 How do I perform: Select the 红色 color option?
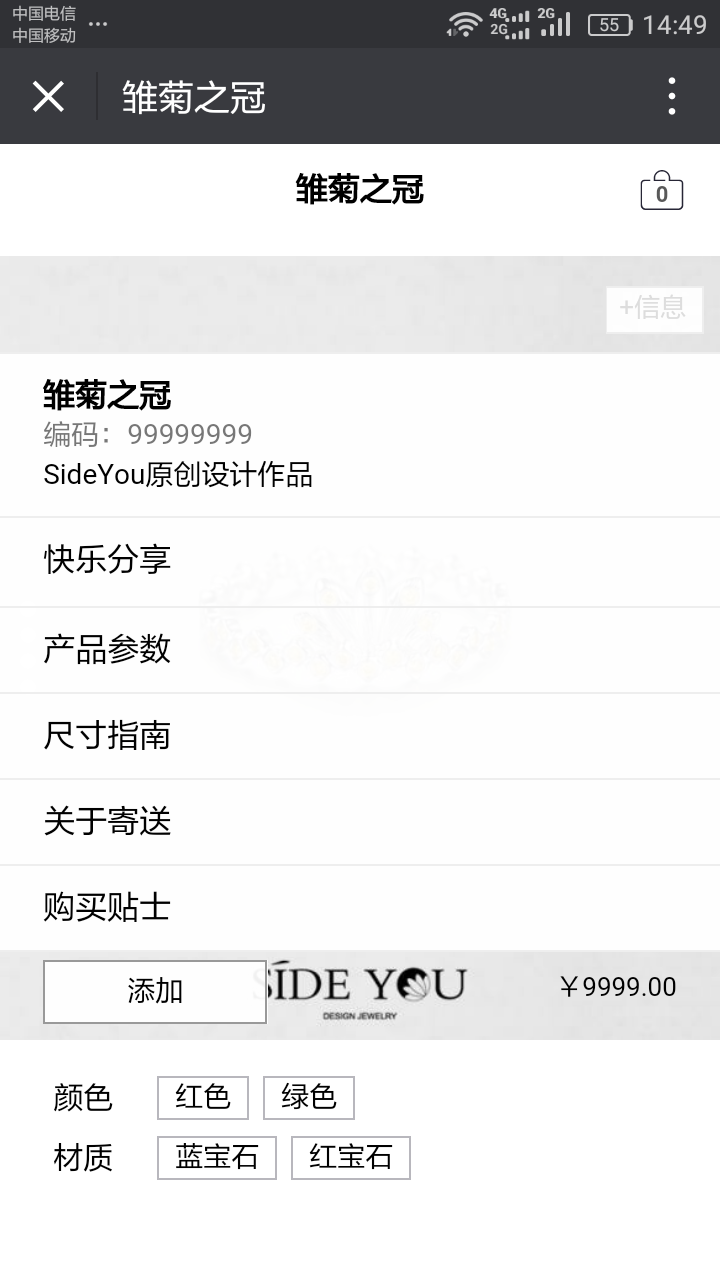203,1097
